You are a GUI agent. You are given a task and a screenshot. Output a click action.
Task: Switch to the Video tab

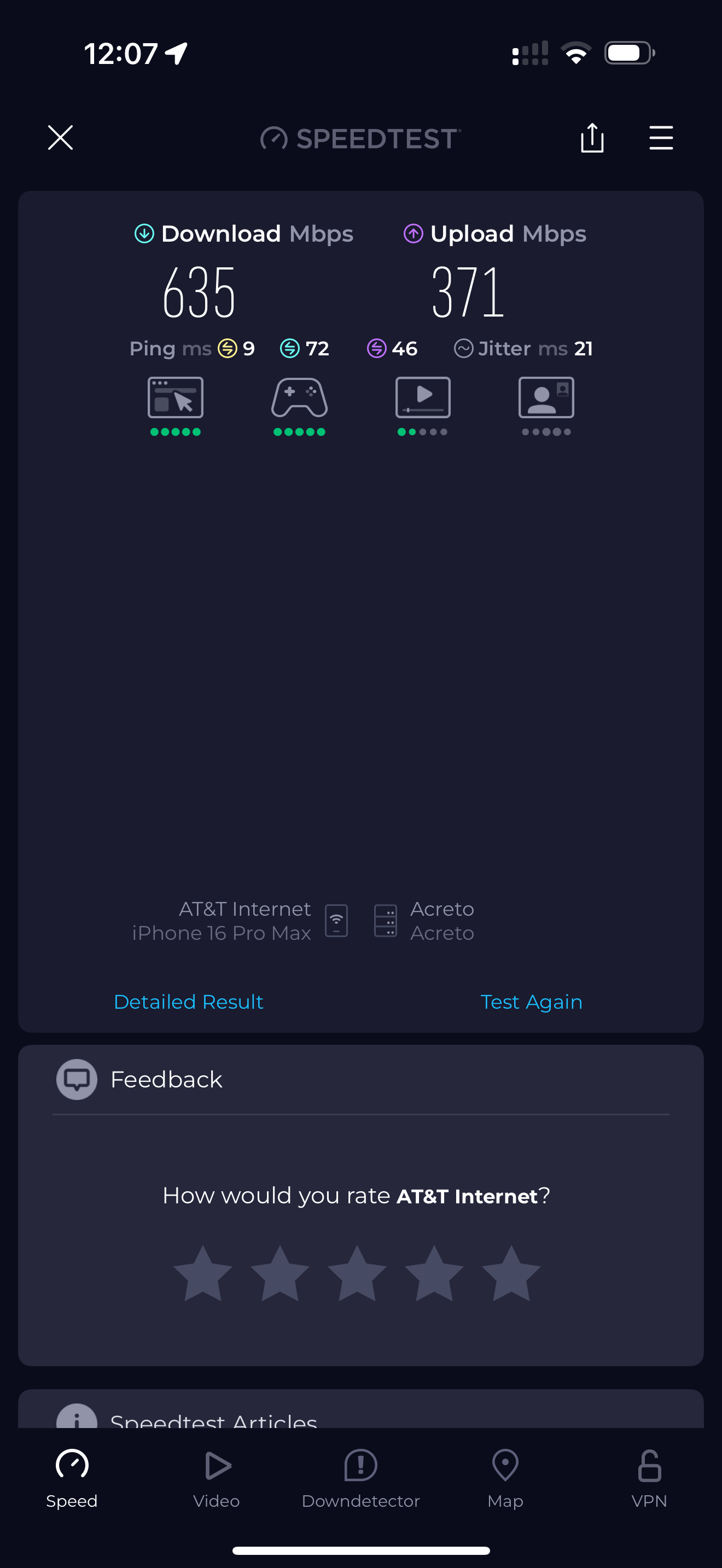click(216, 1478)
